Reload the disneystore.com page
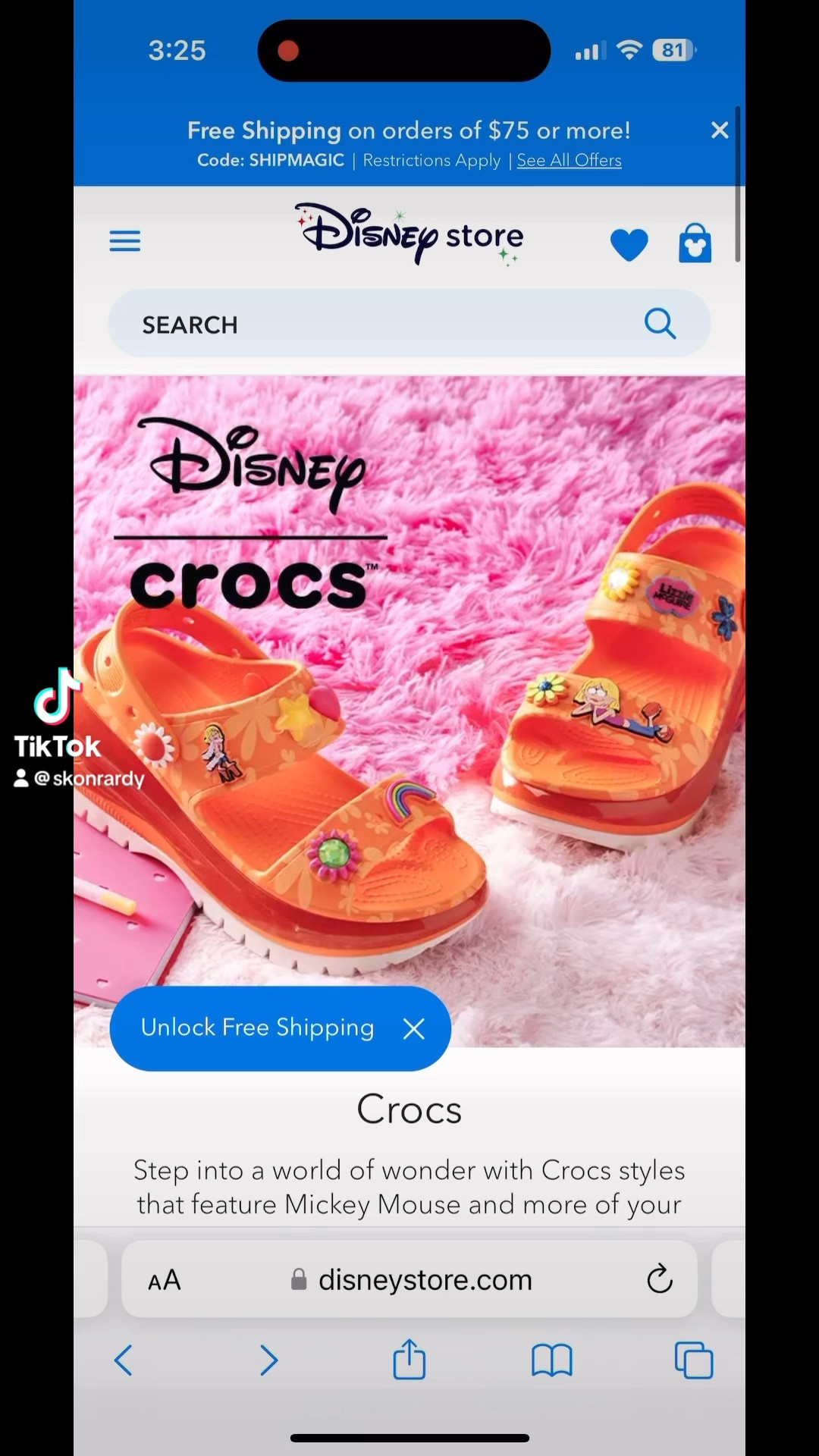The width and height of the screenshot is (819, 1456). [x=659, y=1279]
